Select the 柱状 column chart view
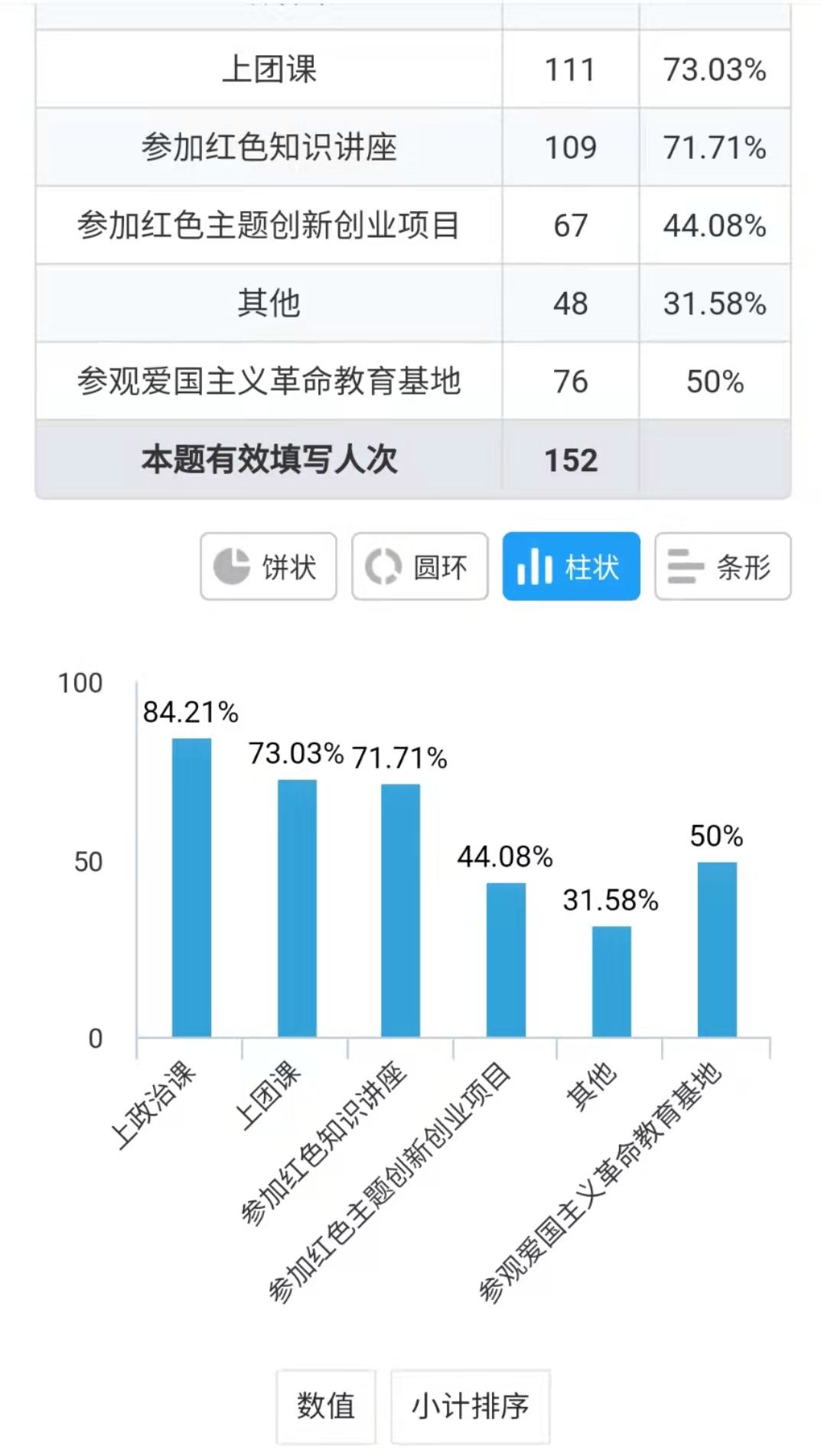 (x=571, y=567)
